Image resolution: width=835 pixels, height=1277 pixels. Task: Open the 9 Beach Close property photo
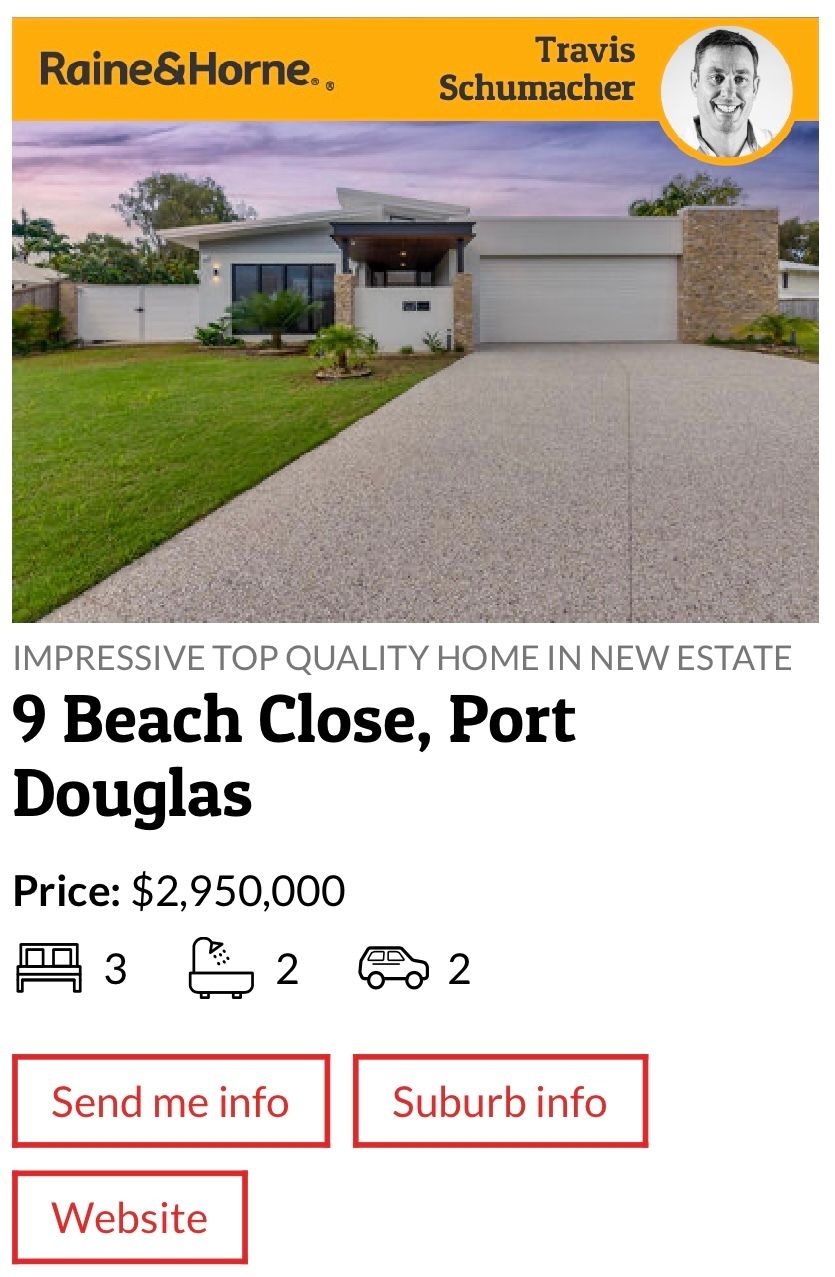coord(415,372)
